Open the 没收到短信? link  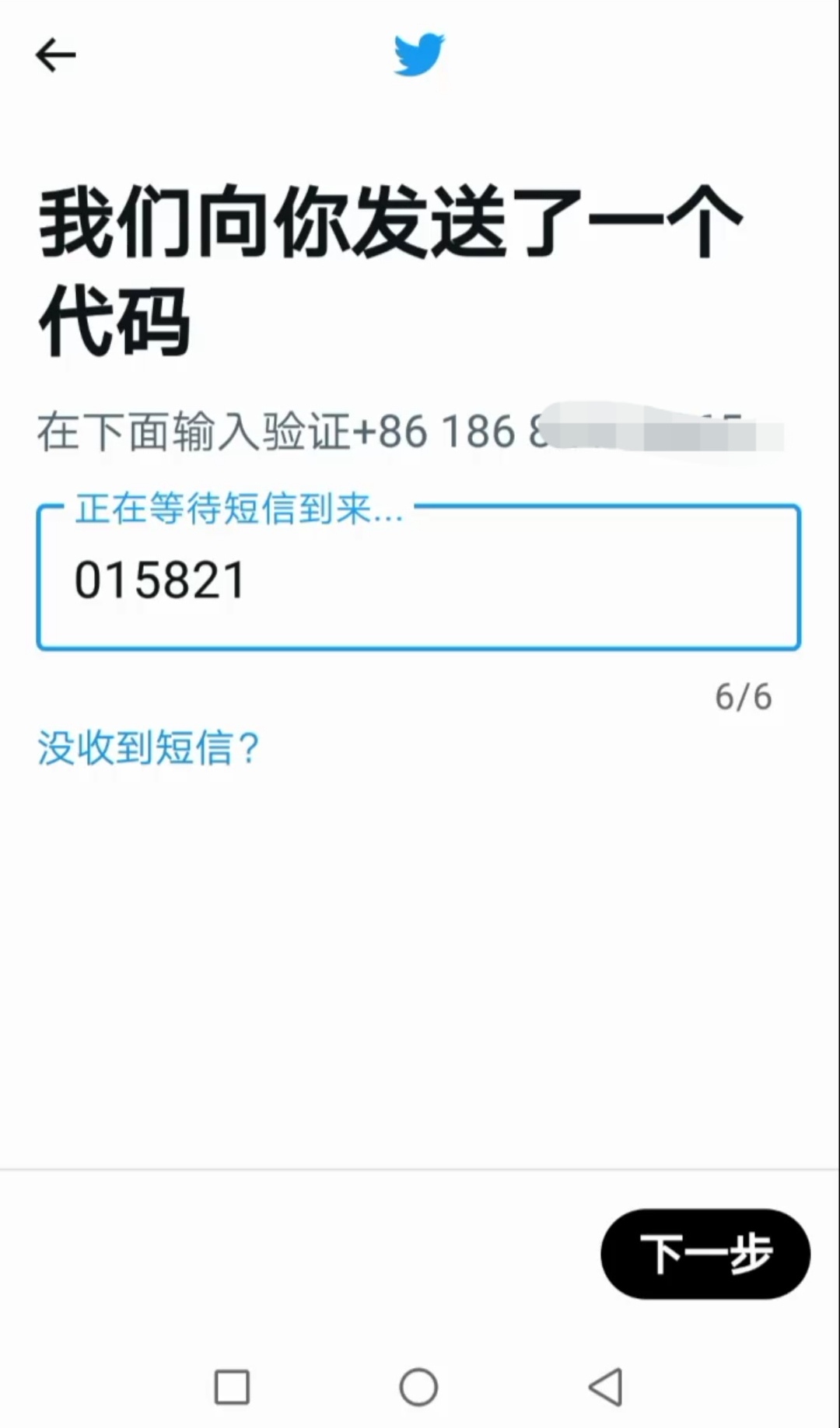click(148, 748)
